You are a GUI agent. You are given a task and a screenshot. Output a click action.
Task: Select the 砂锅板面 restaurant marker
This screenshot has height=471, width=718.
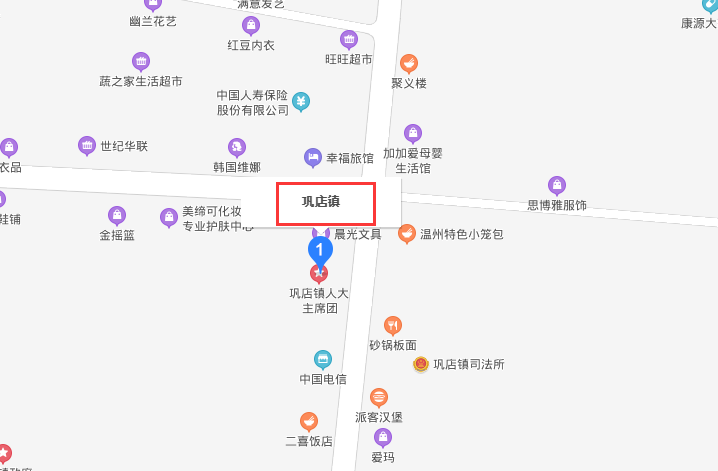393,325
